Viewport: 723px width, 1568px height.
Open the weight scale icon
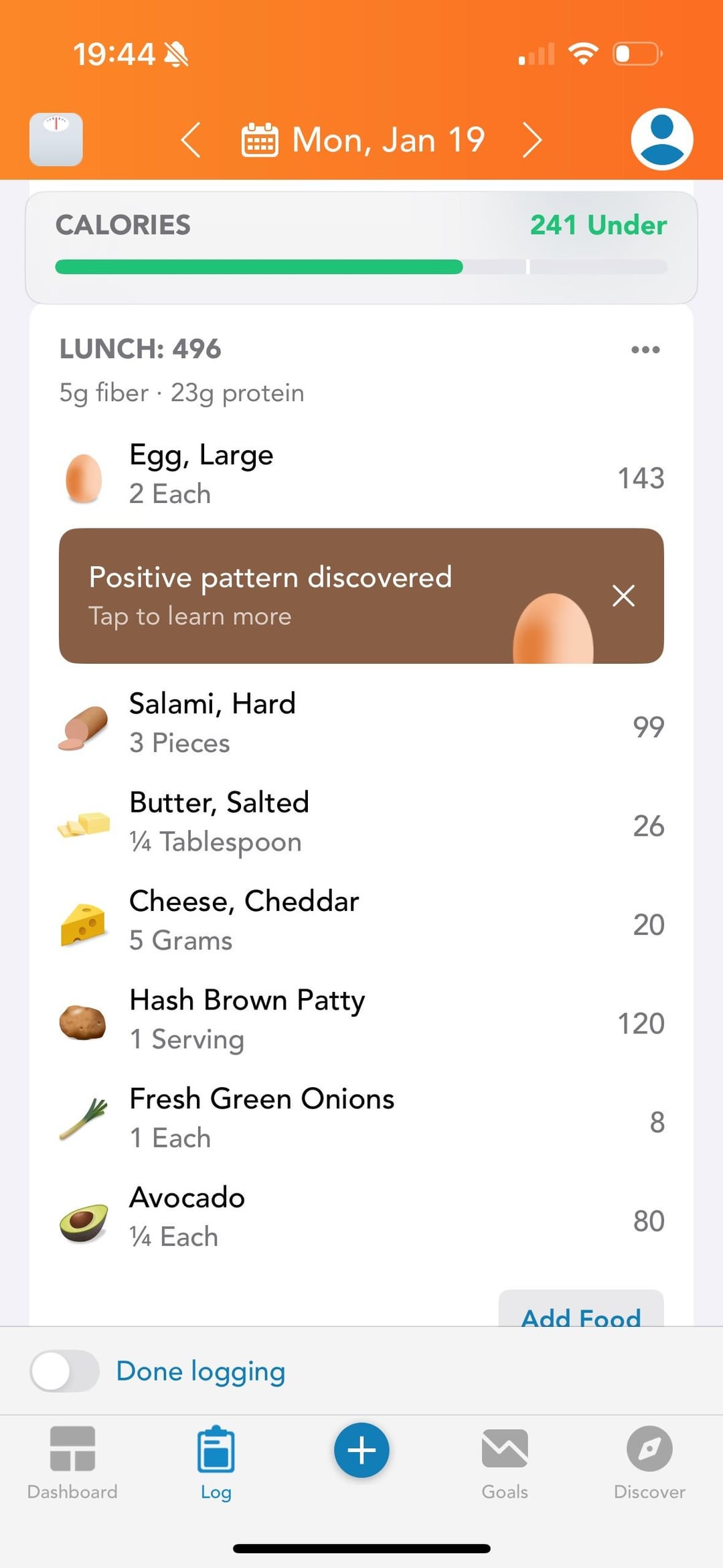point(56,139)
